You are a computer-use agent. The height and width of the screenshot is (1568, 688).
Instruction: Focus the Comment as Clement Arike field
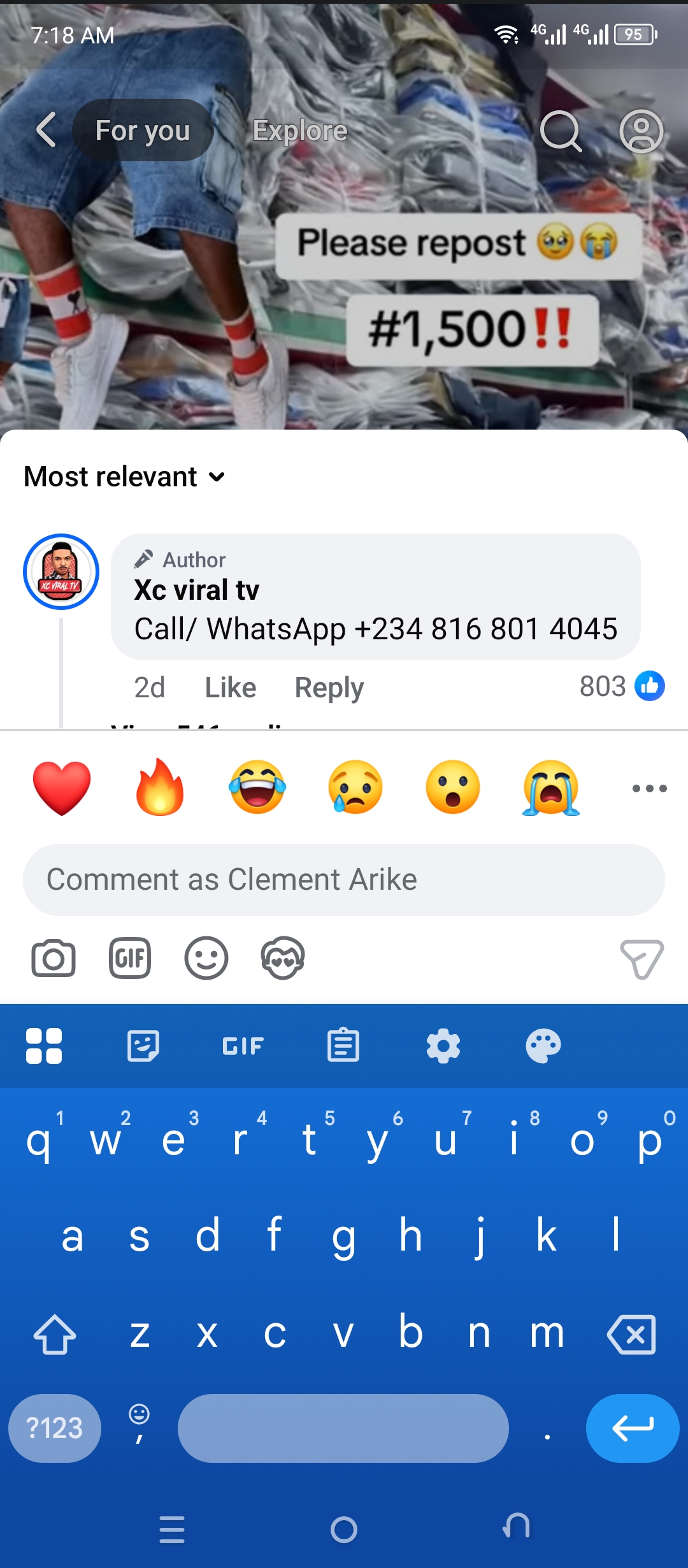click(x=344, y=880)
